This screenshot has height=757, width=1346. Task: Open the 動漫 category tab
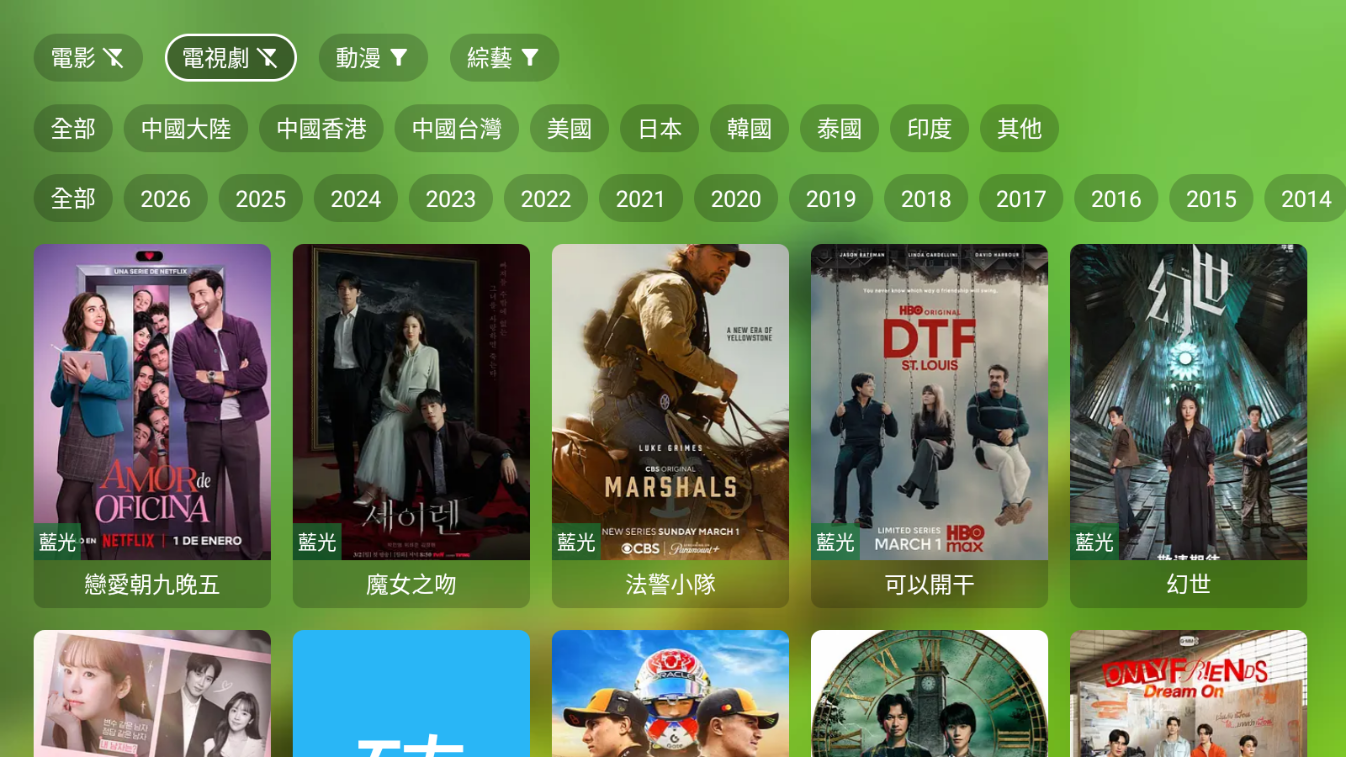pyautogui.click(x=373, y=58)
